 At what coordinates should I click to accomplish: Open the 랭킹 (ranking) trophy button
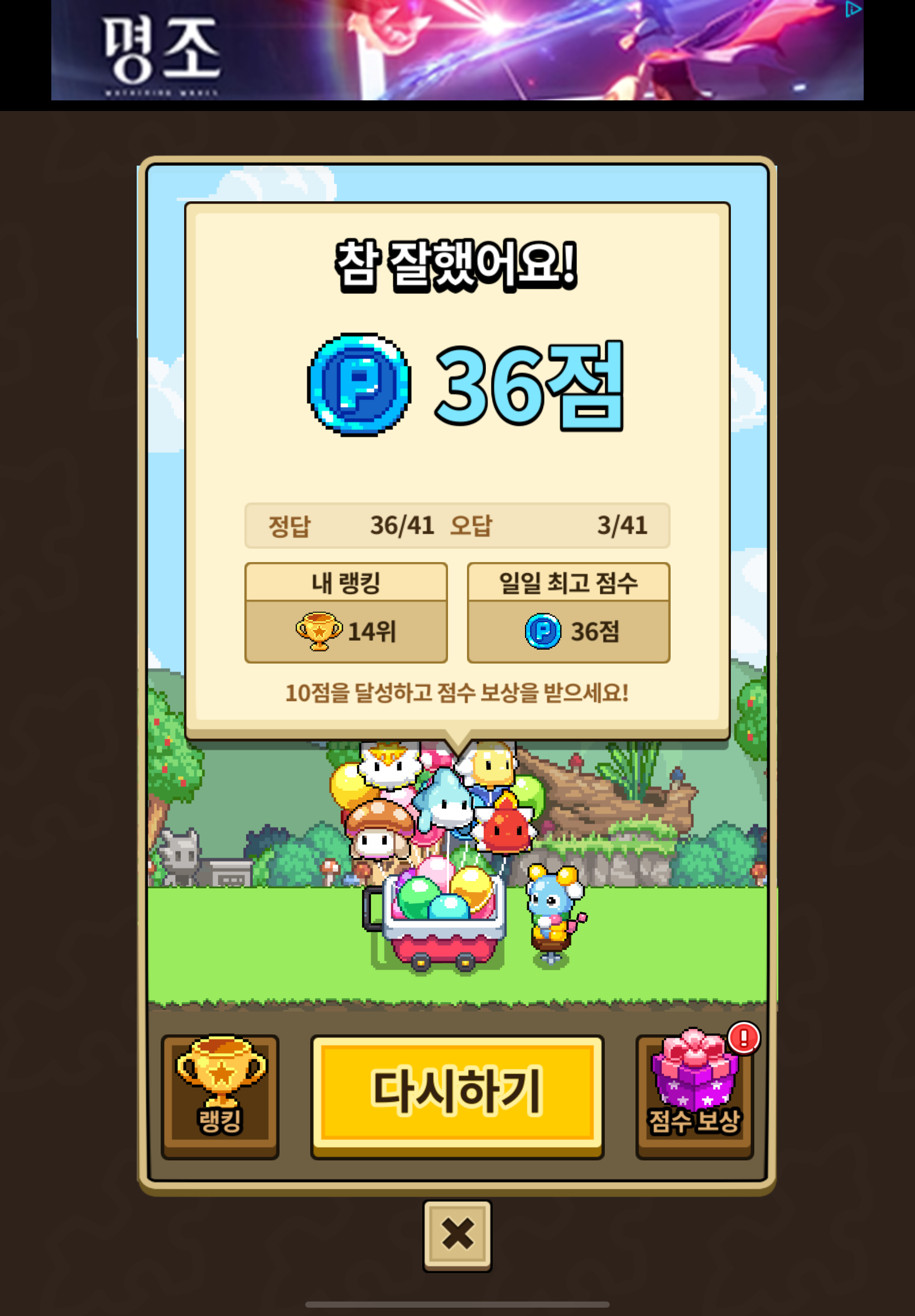(220, 1095)
